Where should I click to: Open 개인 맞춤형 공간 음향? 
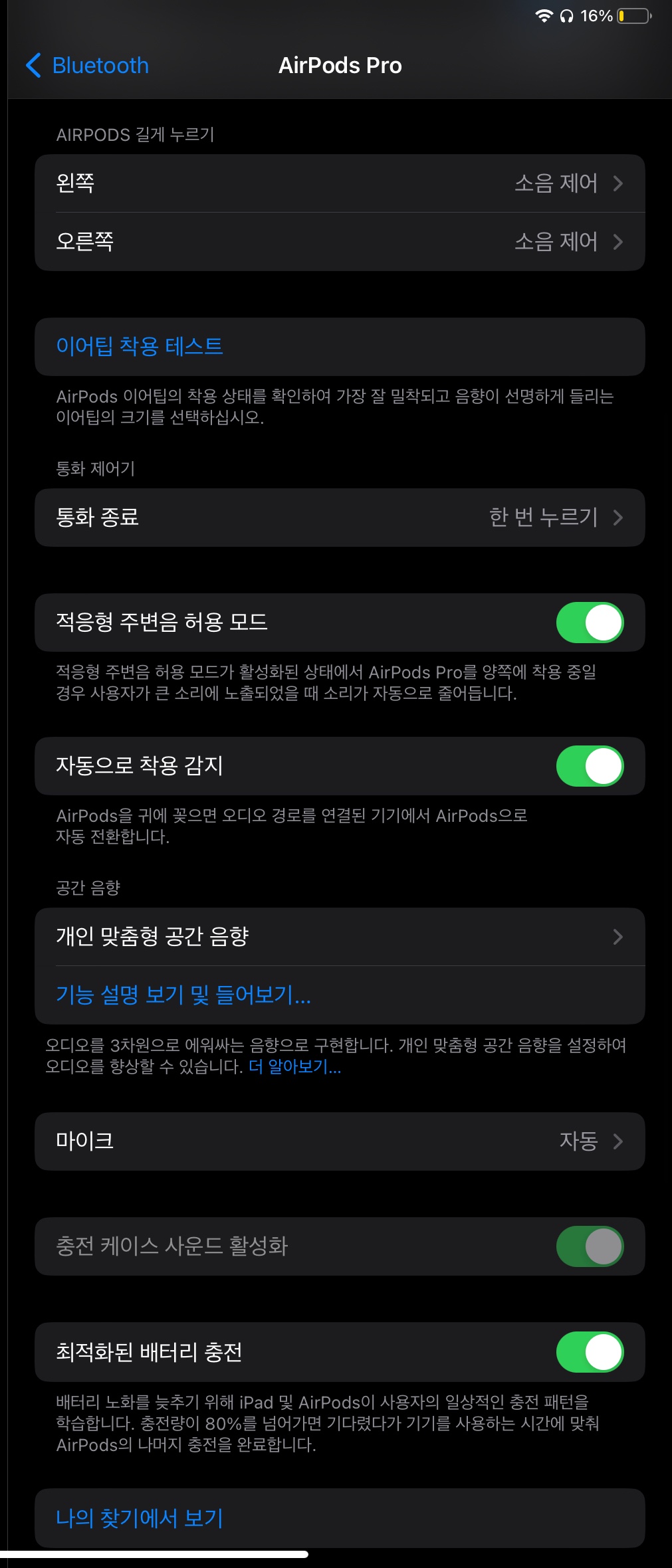coord(339,937)
